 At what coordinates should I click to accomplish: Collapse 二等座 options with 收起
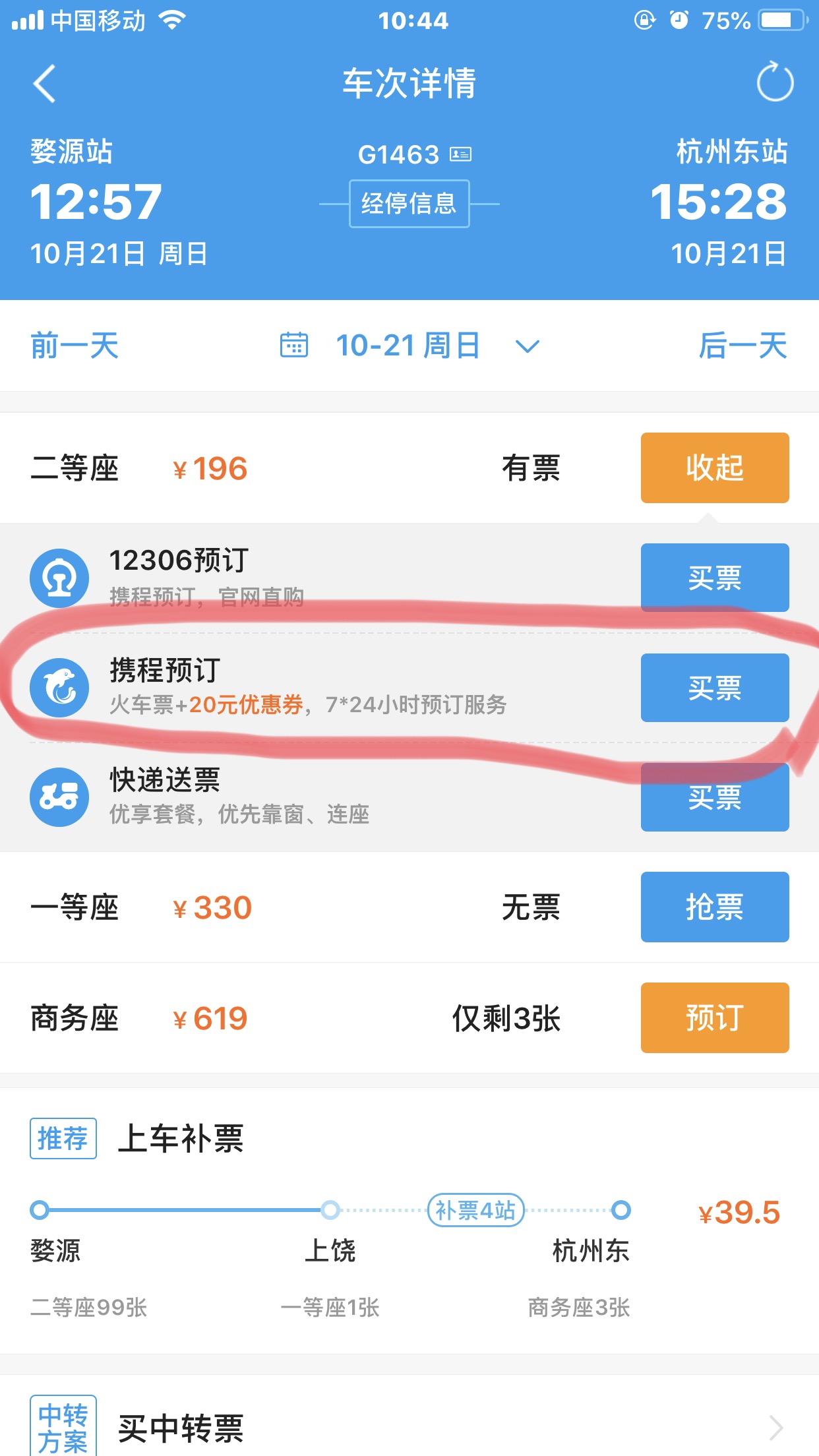pos(715,468)
